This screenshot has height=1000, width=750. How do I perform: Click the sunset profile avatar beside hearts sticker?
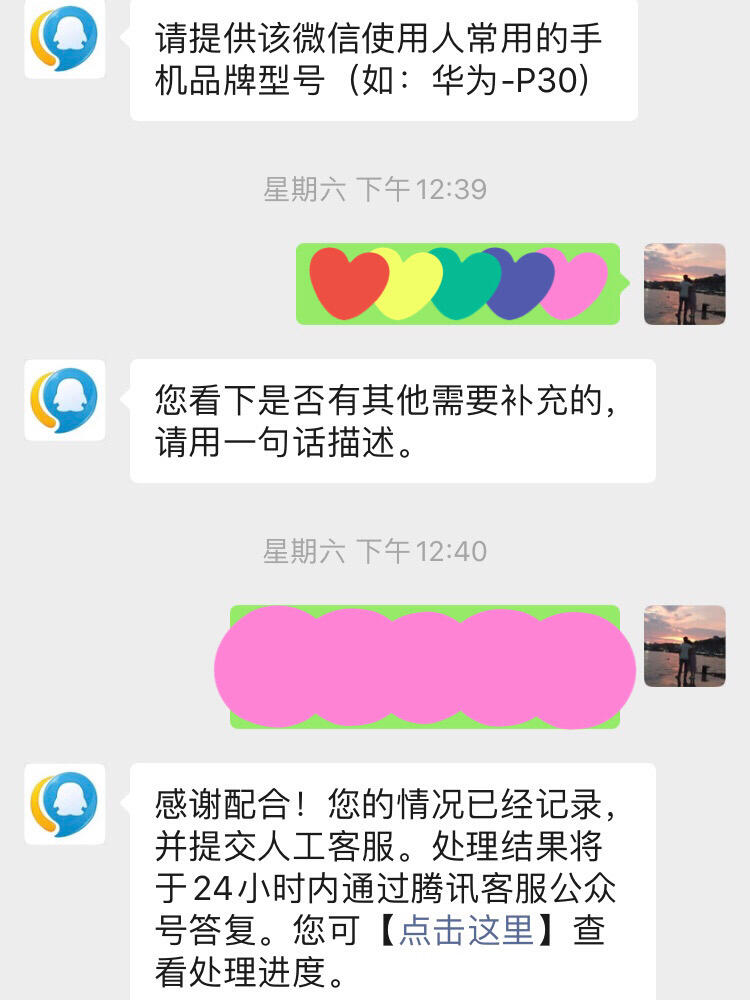tap(685, 284)
